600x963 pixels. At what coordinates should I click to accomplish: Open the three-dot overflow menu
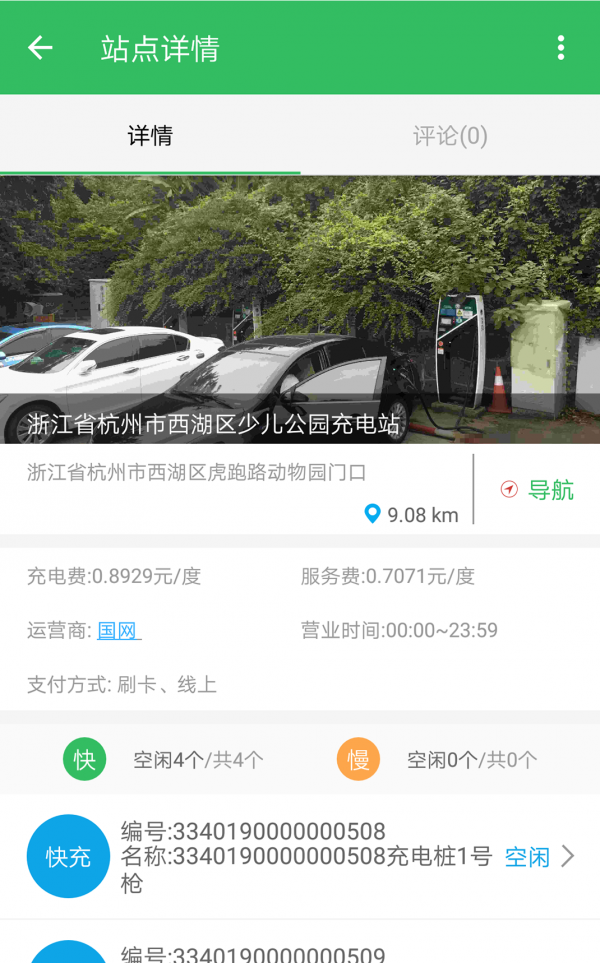point(561,48)
